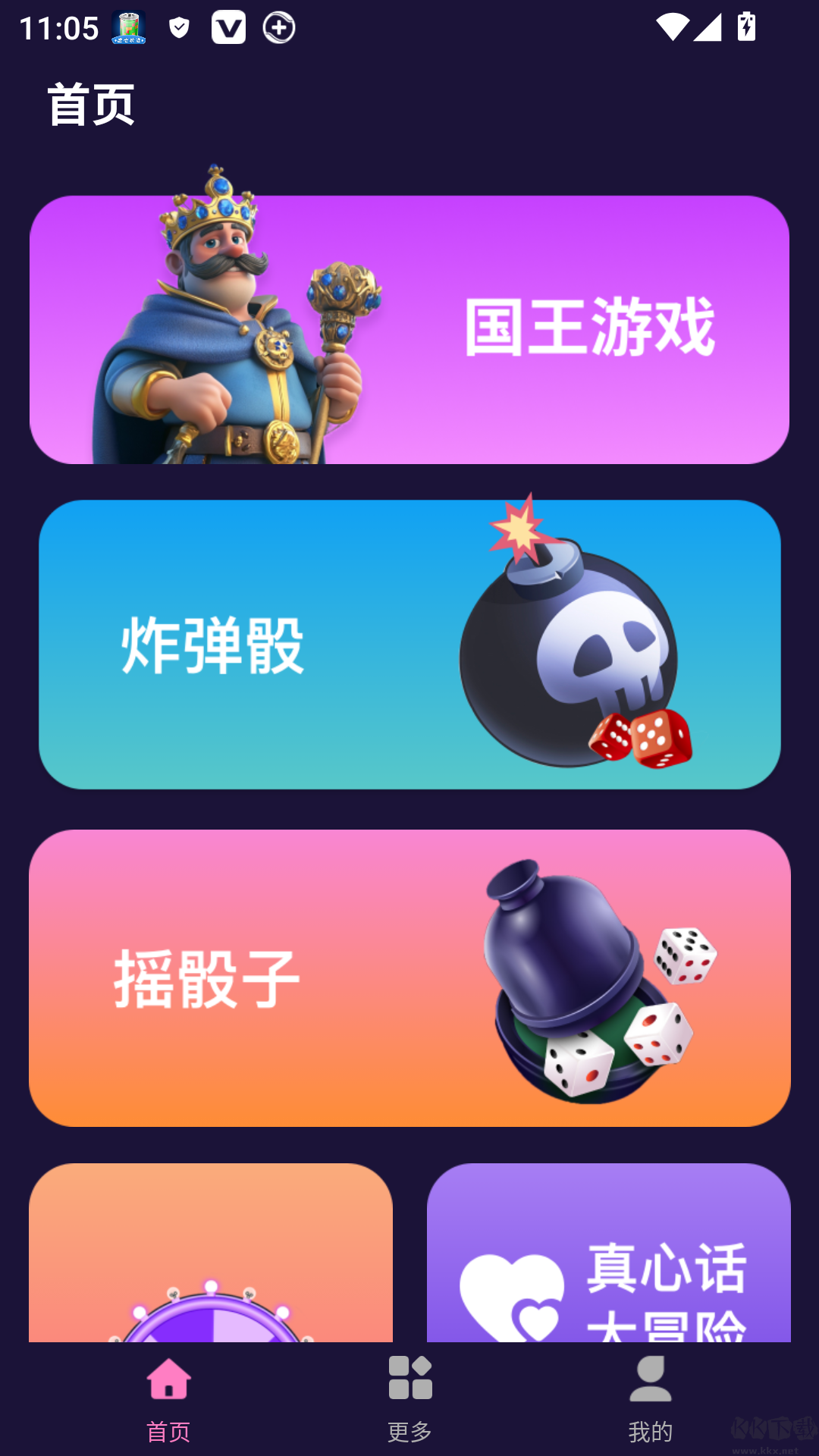Open the 更多 grid icon in bottom navigation
The image size is (819, 1456).
pyautogui.click(x=409, y=1382)
